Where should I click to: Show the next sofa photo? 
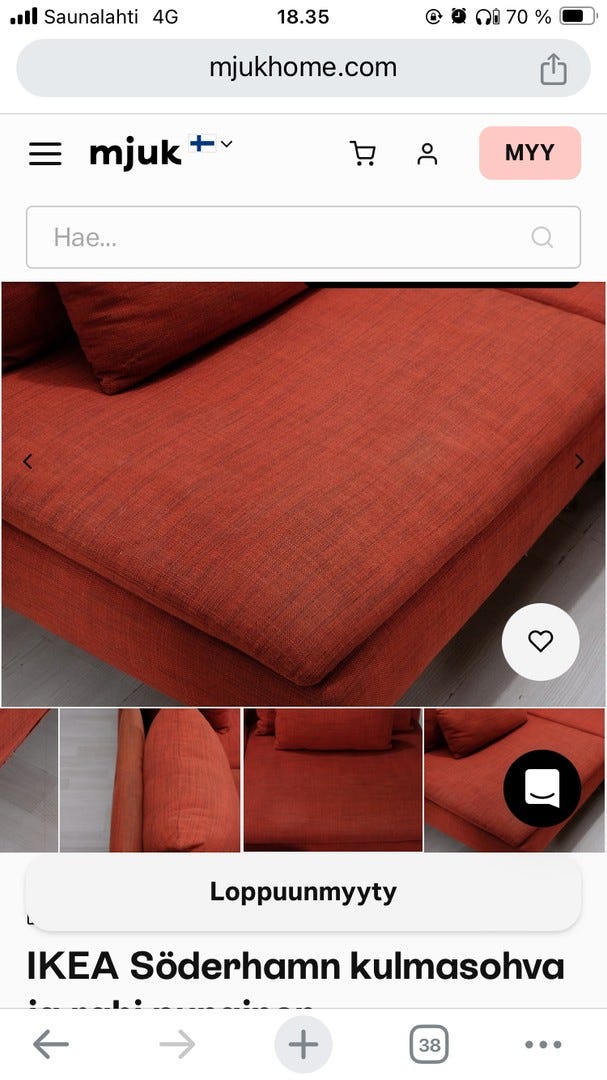pos(579,461)
